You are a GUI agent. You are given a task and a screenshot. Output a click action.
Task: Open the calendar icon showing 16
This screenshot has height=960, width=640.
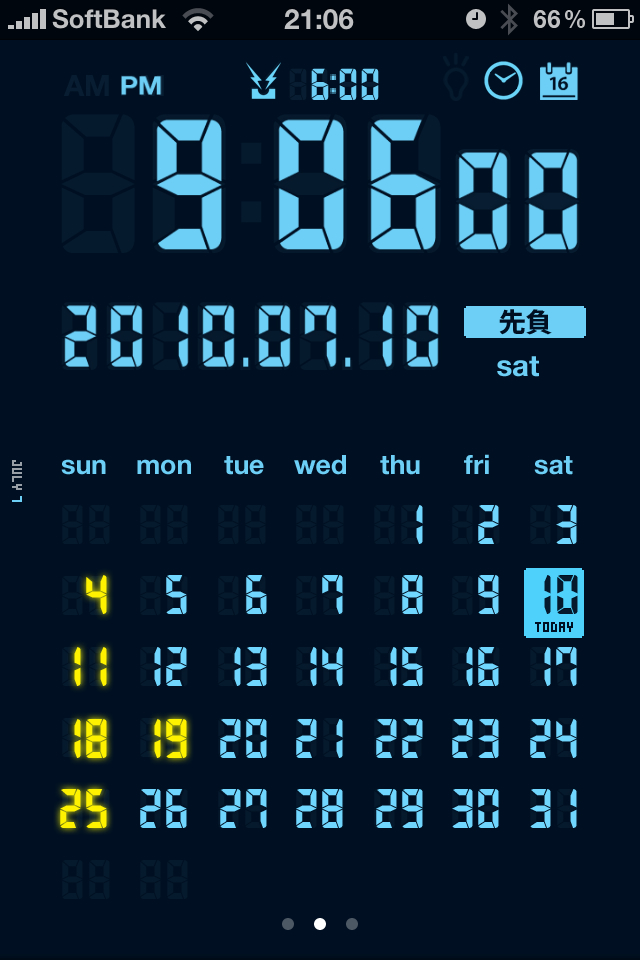[x=559, y=81]
